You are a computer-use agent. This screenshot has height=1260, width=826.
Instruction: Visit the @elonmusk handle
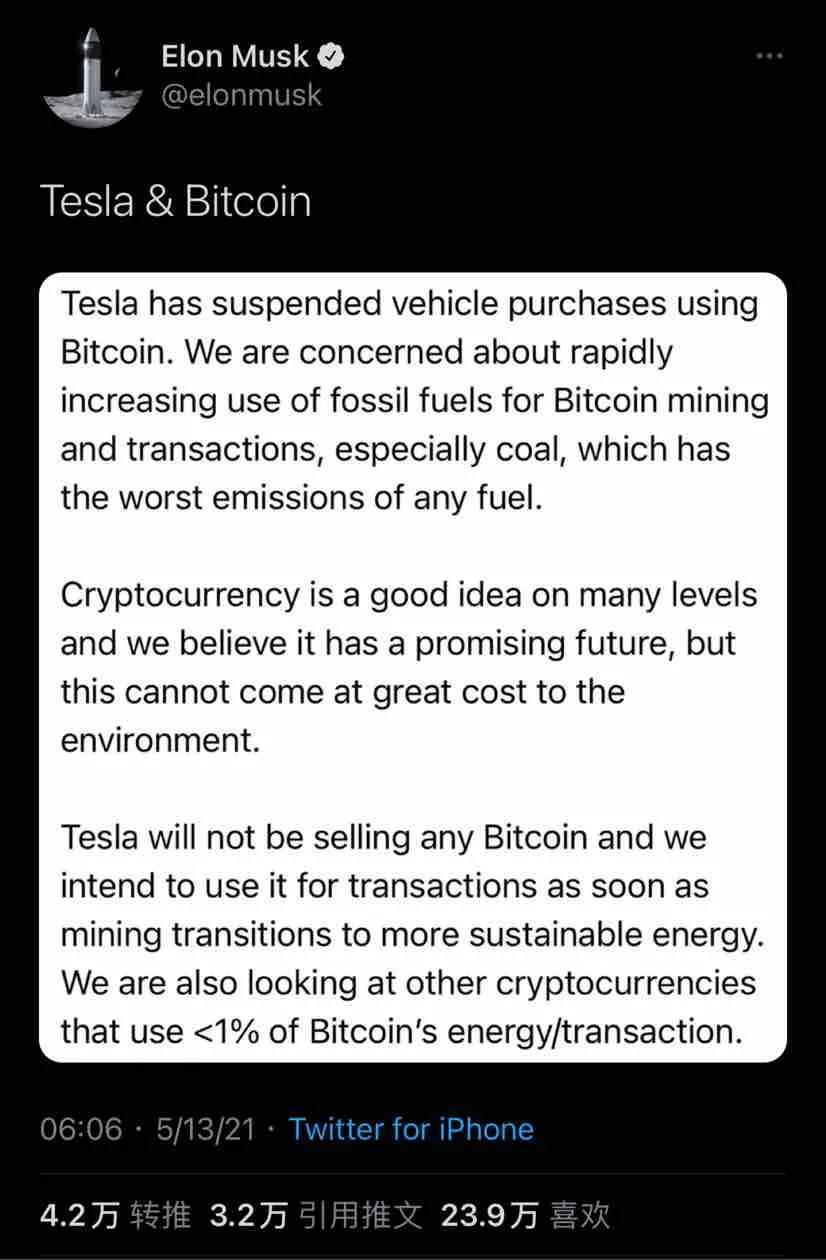239,95
